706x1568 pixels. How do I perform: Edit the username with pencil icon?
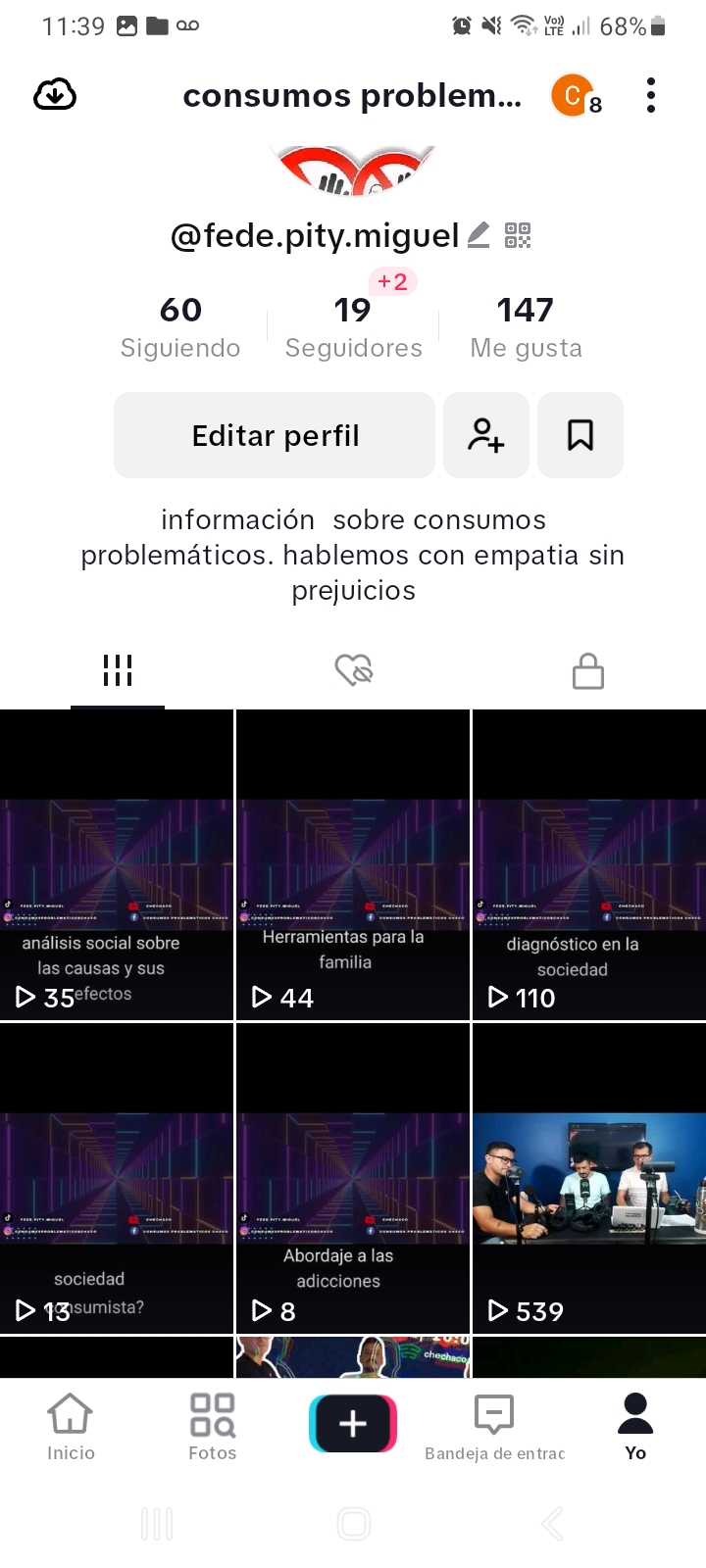click(479, 235)
